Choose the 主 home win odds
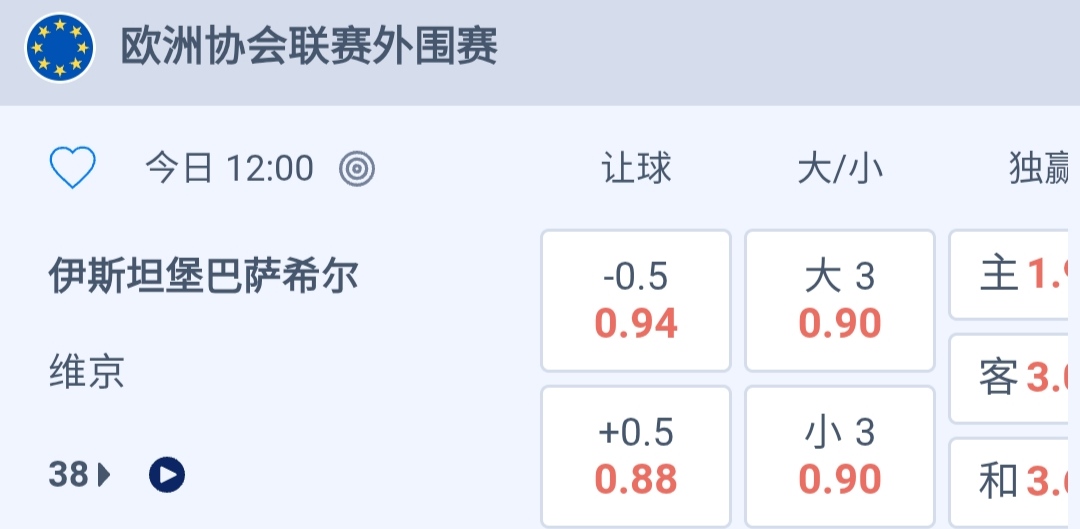This screenshot has width=1080, height=529. click(x=1014, y=274)
